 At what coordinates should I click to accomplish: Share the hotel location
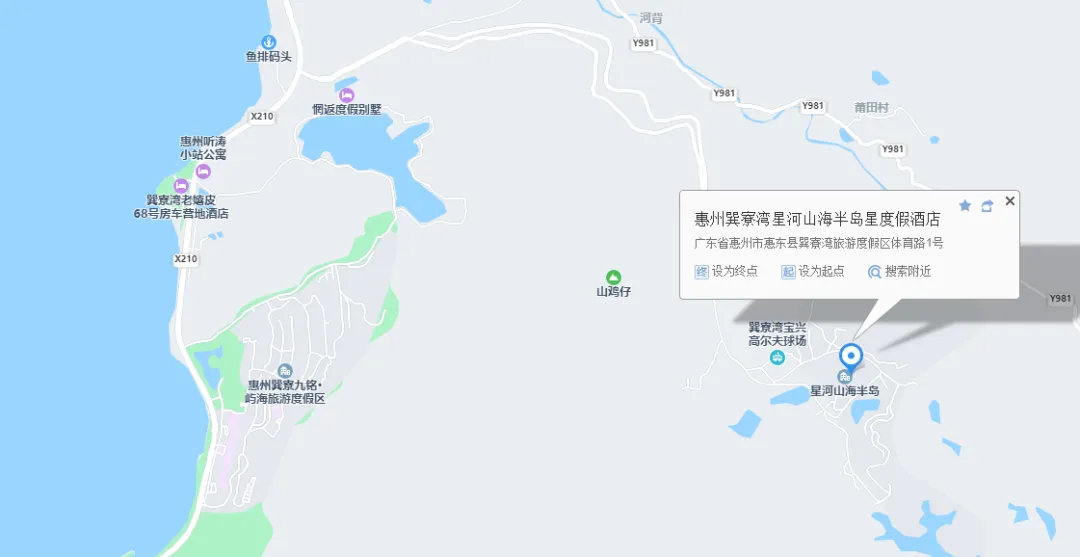tap(987, 205)
